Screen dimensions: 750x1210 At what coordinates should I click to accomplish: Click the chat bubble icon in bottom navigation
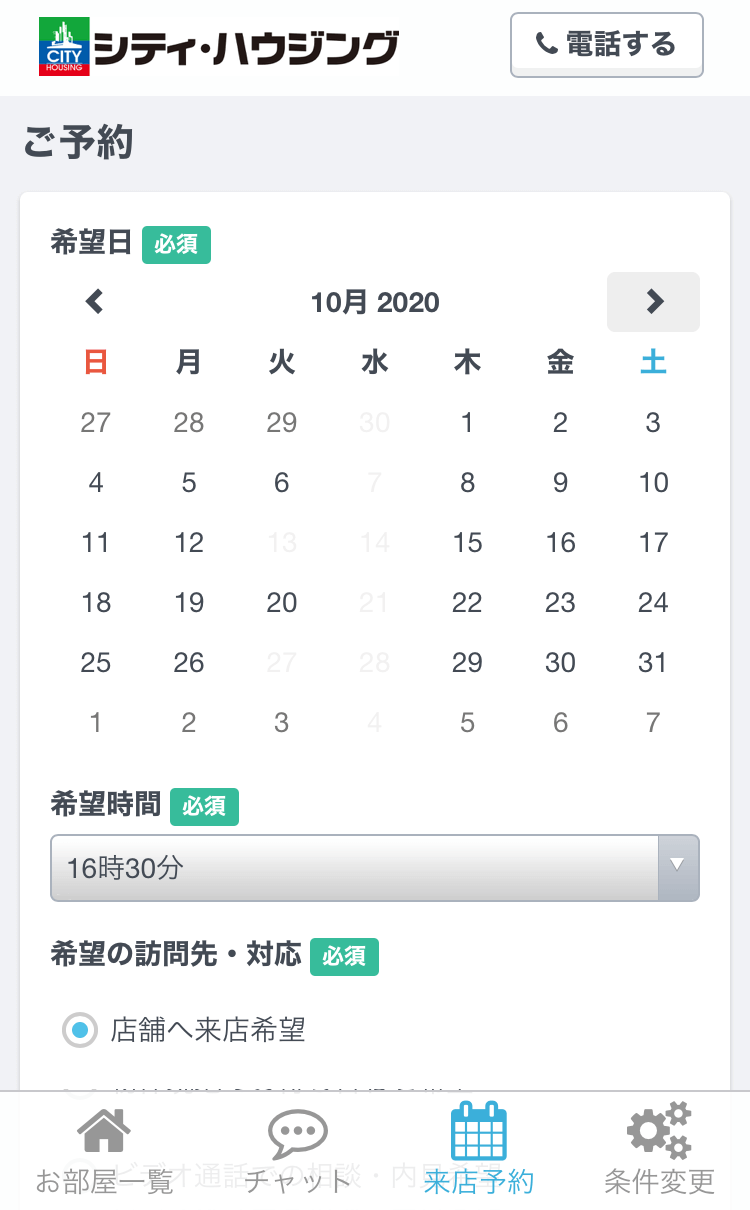(297, 1131)
